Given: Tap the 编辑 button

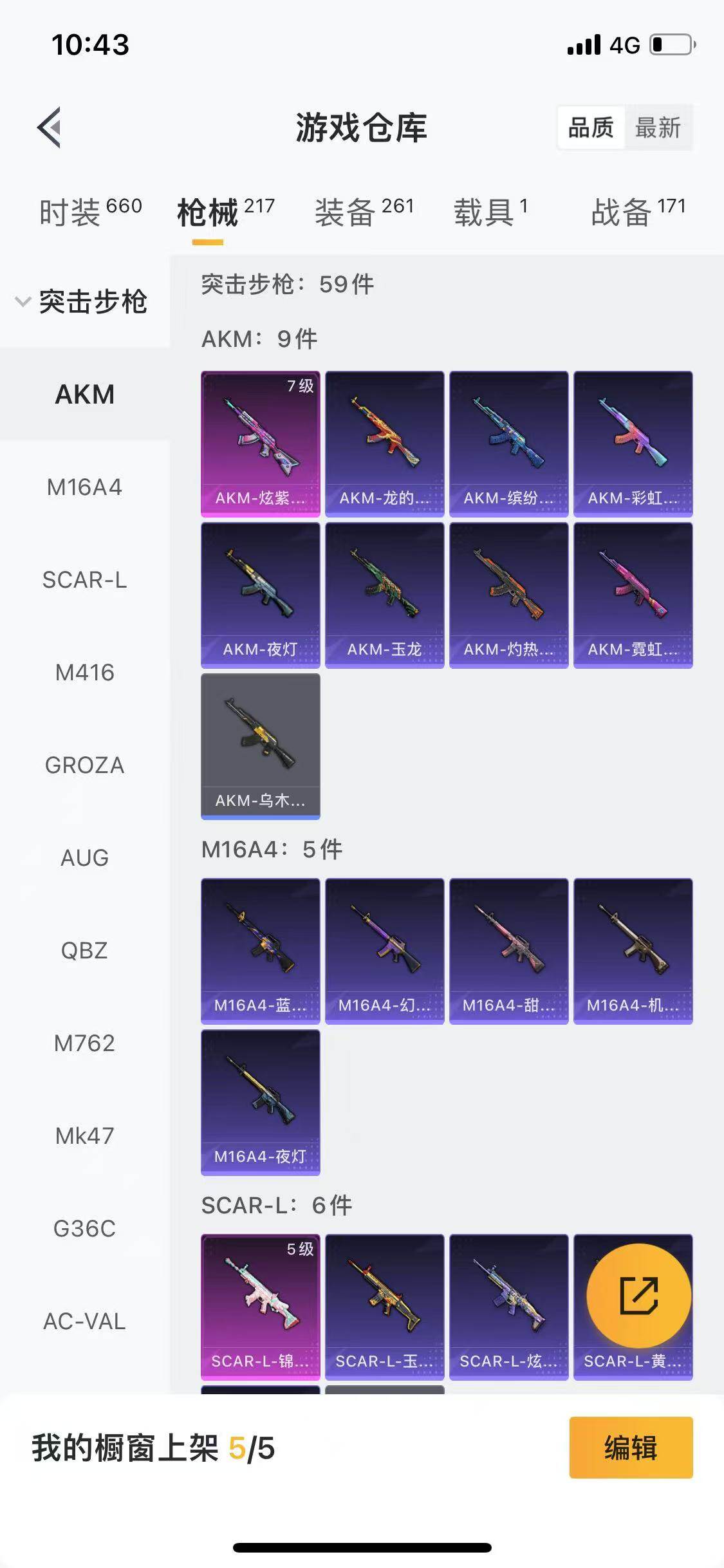Looking at the screenshot, I should [631, 1448].
